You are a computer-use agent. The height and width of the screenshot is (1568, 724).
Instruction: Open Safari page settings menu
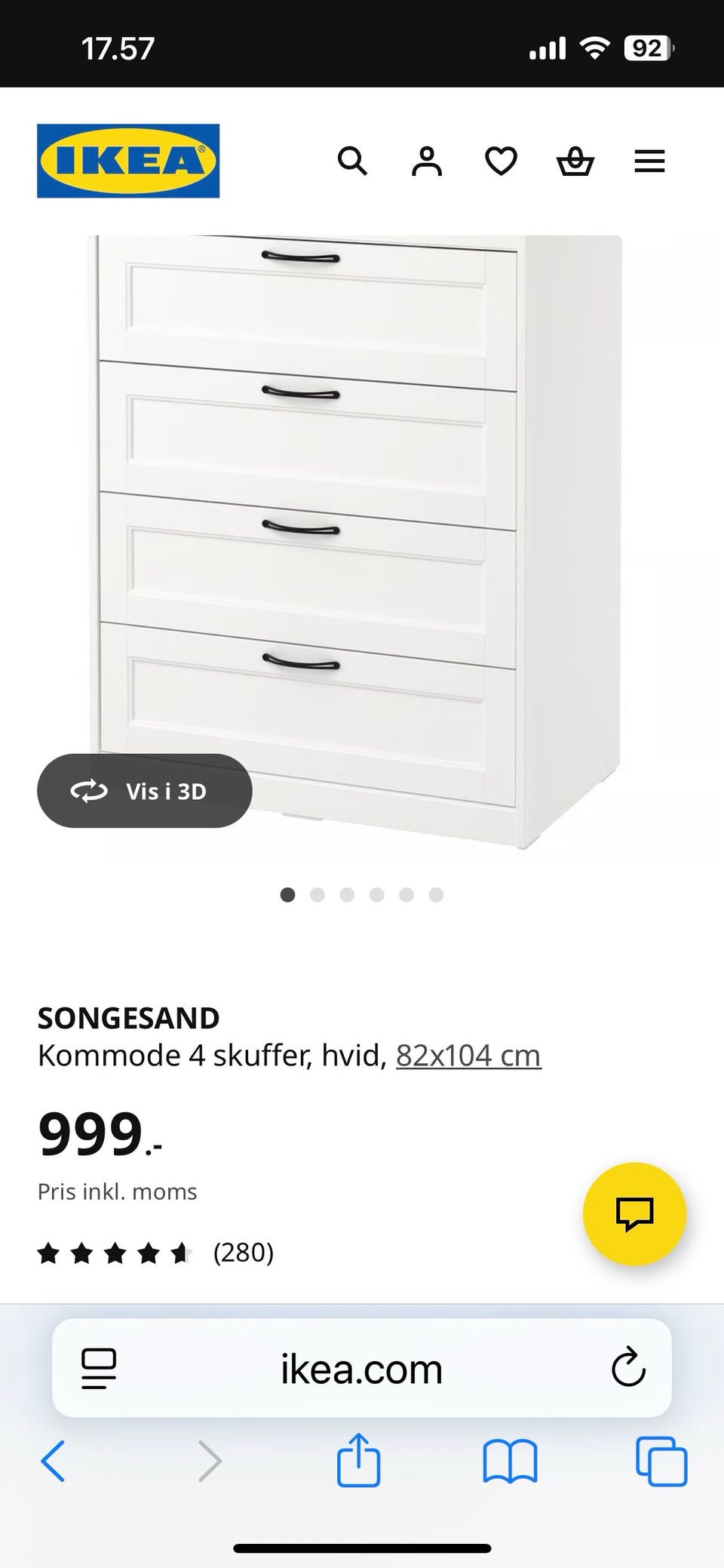[x=99, y=1368]
